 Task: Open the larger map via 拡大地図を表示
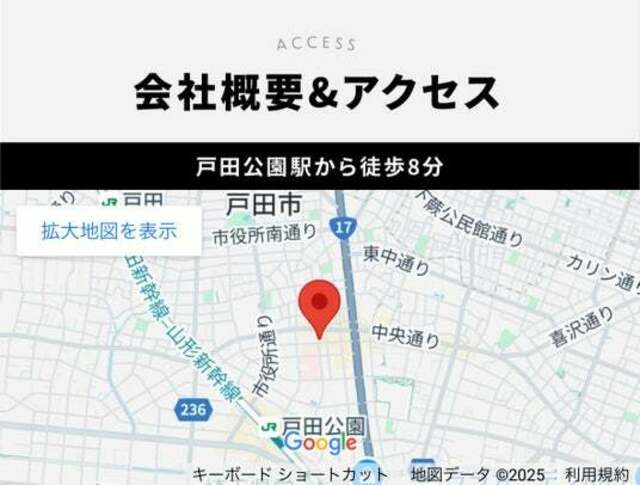[108, 231]
